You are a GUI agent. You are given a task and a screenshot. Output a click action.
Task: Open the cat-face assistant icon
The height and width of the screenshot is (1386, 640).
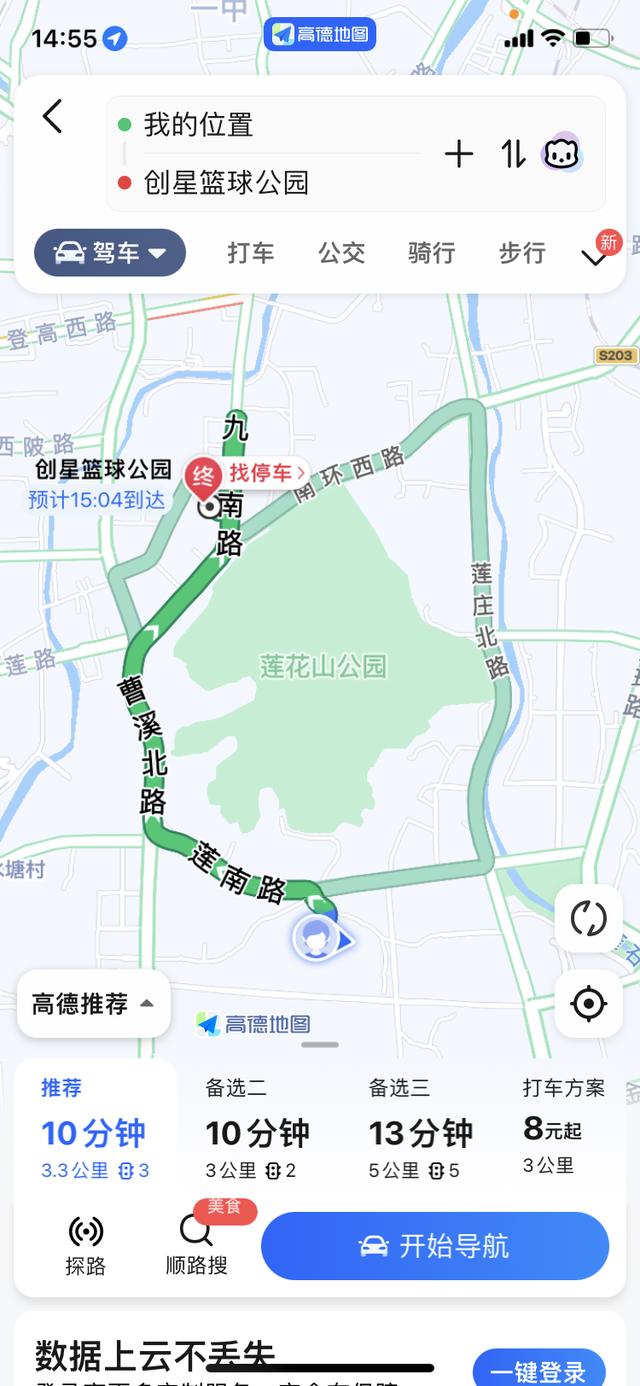562,154
